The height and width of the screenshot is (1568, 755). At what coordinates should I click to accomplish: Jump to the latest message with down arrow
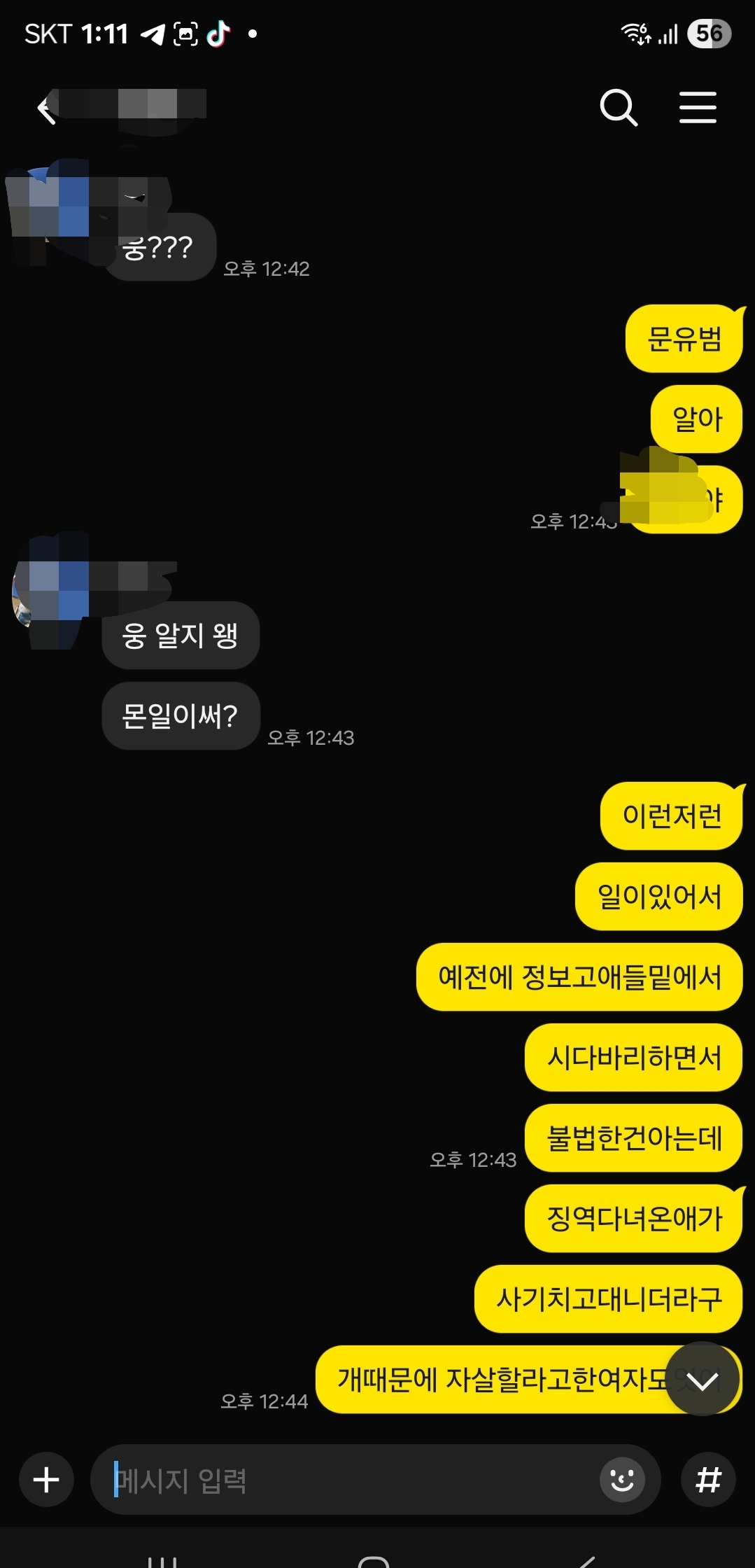pyautogui.click(x=702, y=1380)
